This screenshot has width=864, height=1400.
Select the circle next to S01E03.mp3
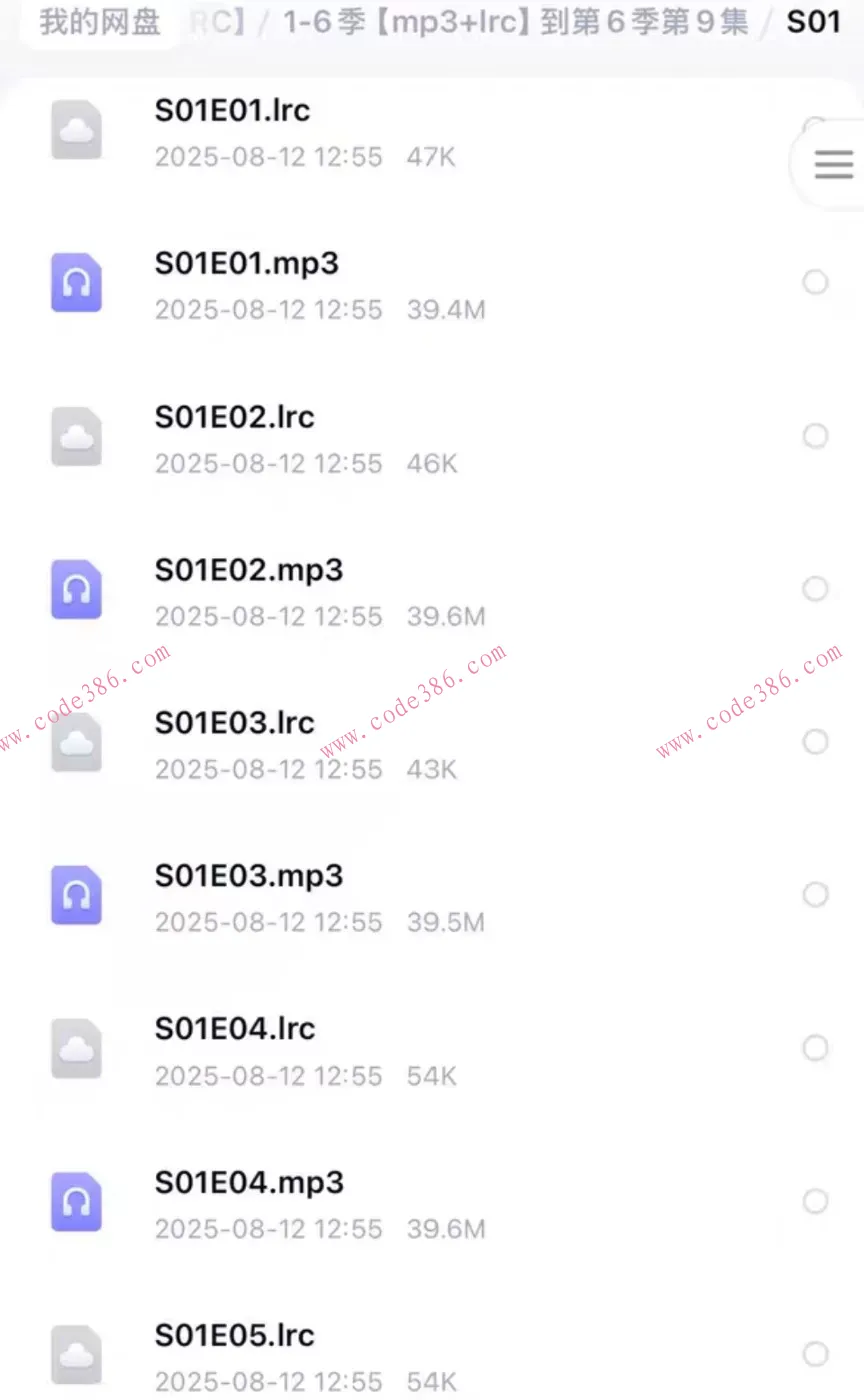click(815, 895)
